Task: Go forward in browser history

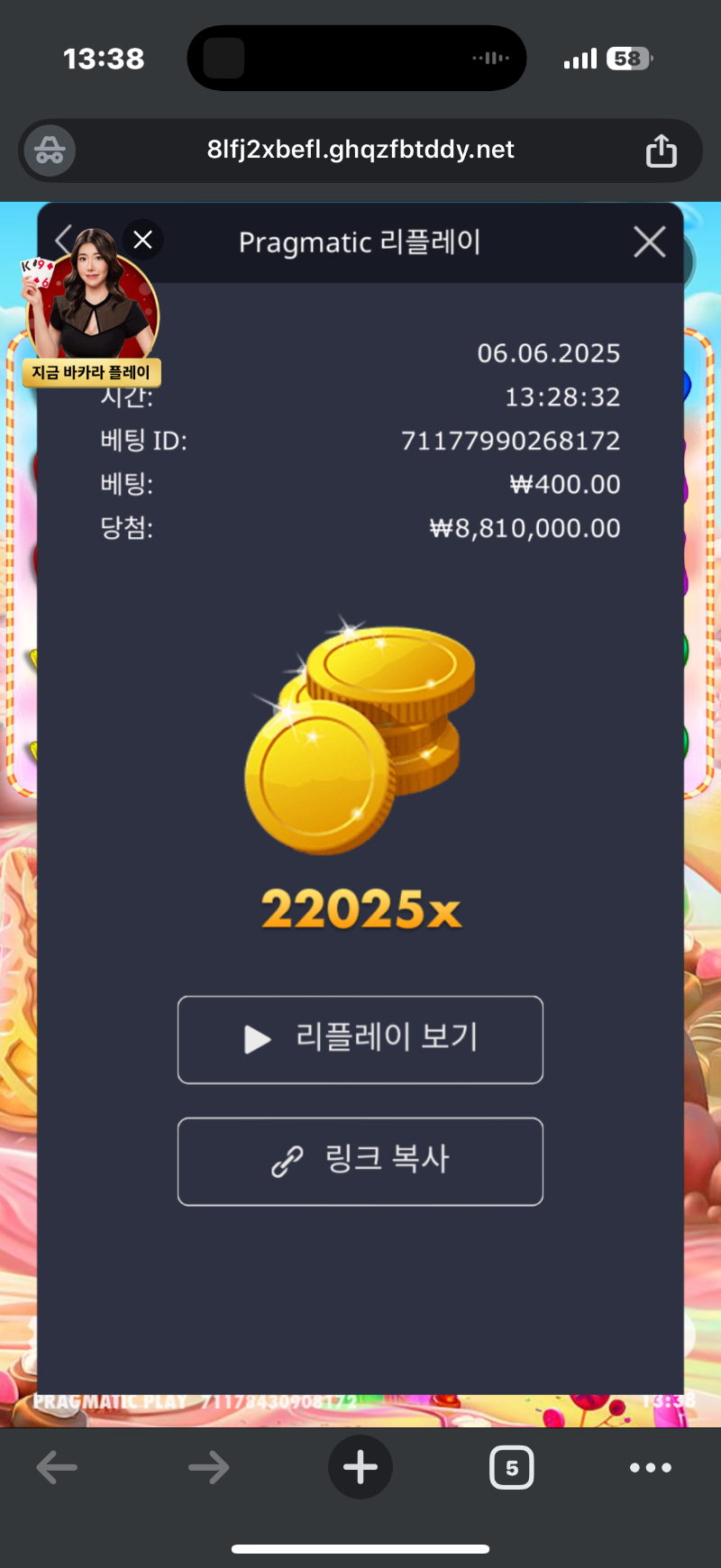Action: pyautogui.click(x=208, y=1467)
